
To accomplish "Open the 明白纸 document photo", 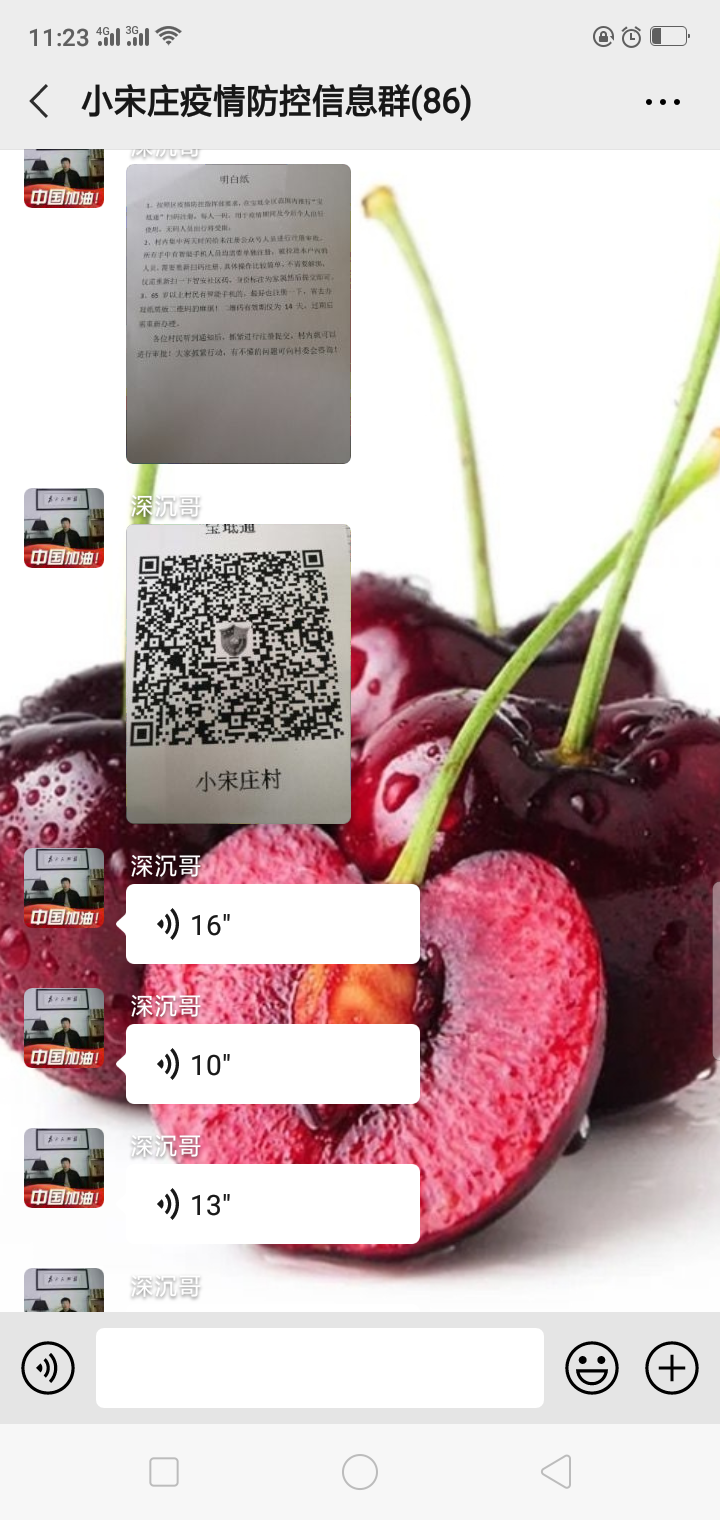I will point(238,313).
